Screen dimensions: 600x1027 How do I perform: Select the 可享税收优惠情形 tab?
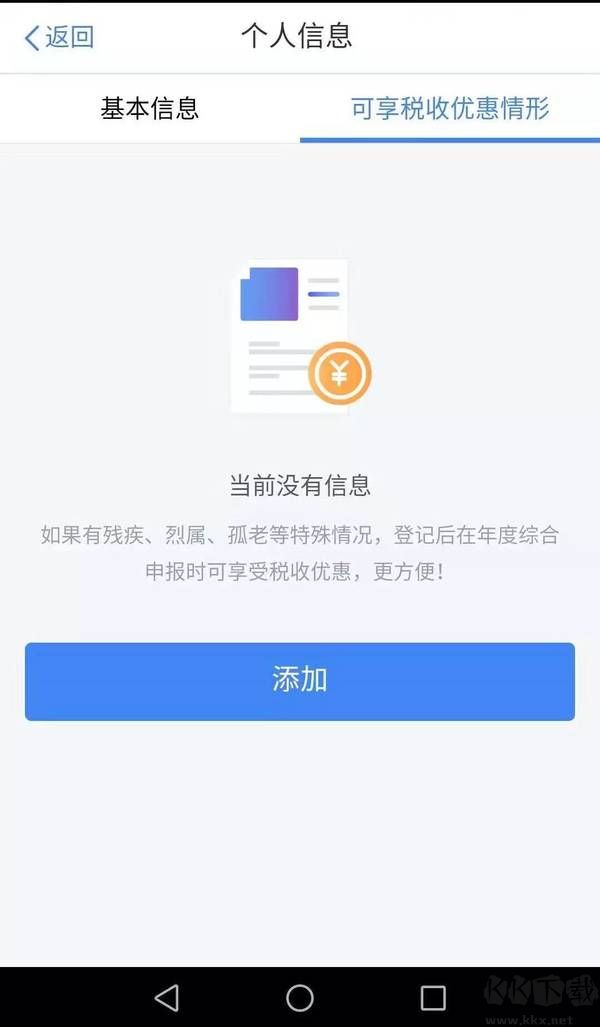click(x=450, y=108)
